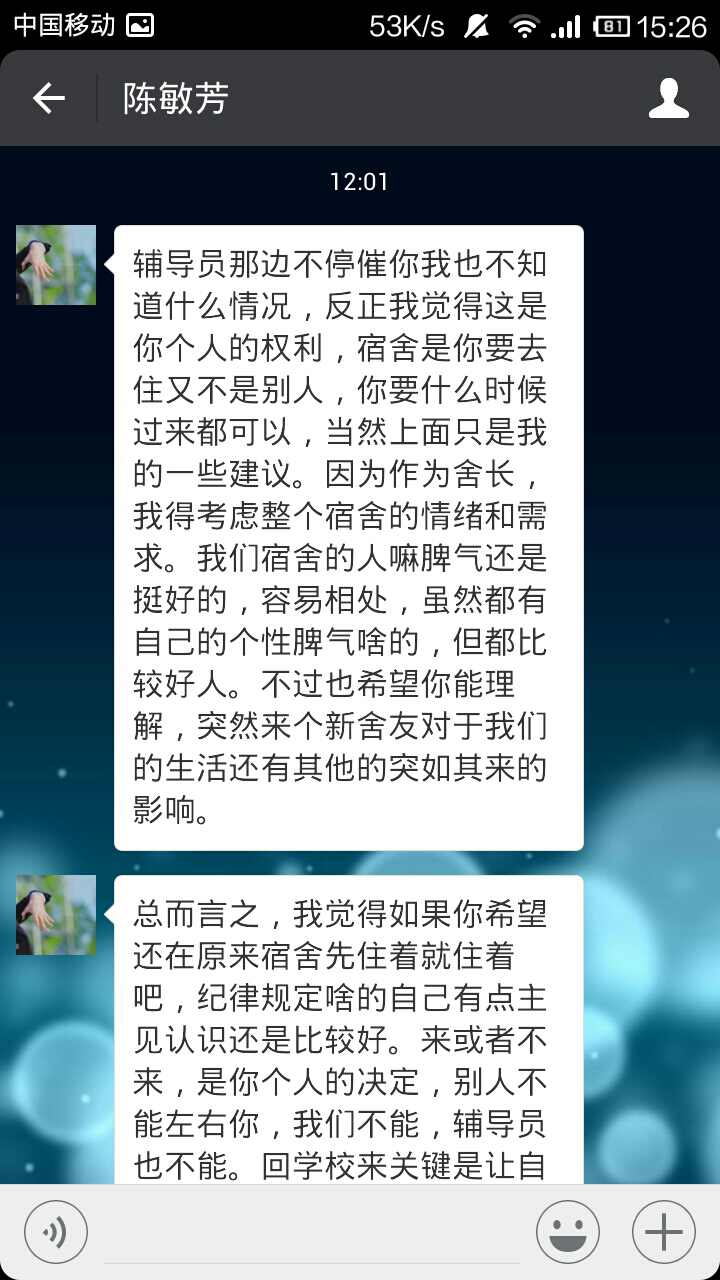The image size is (720, 1280).
Task: Go back using the arrow next to 陈敏芳
Action: [x=48, y=98]
